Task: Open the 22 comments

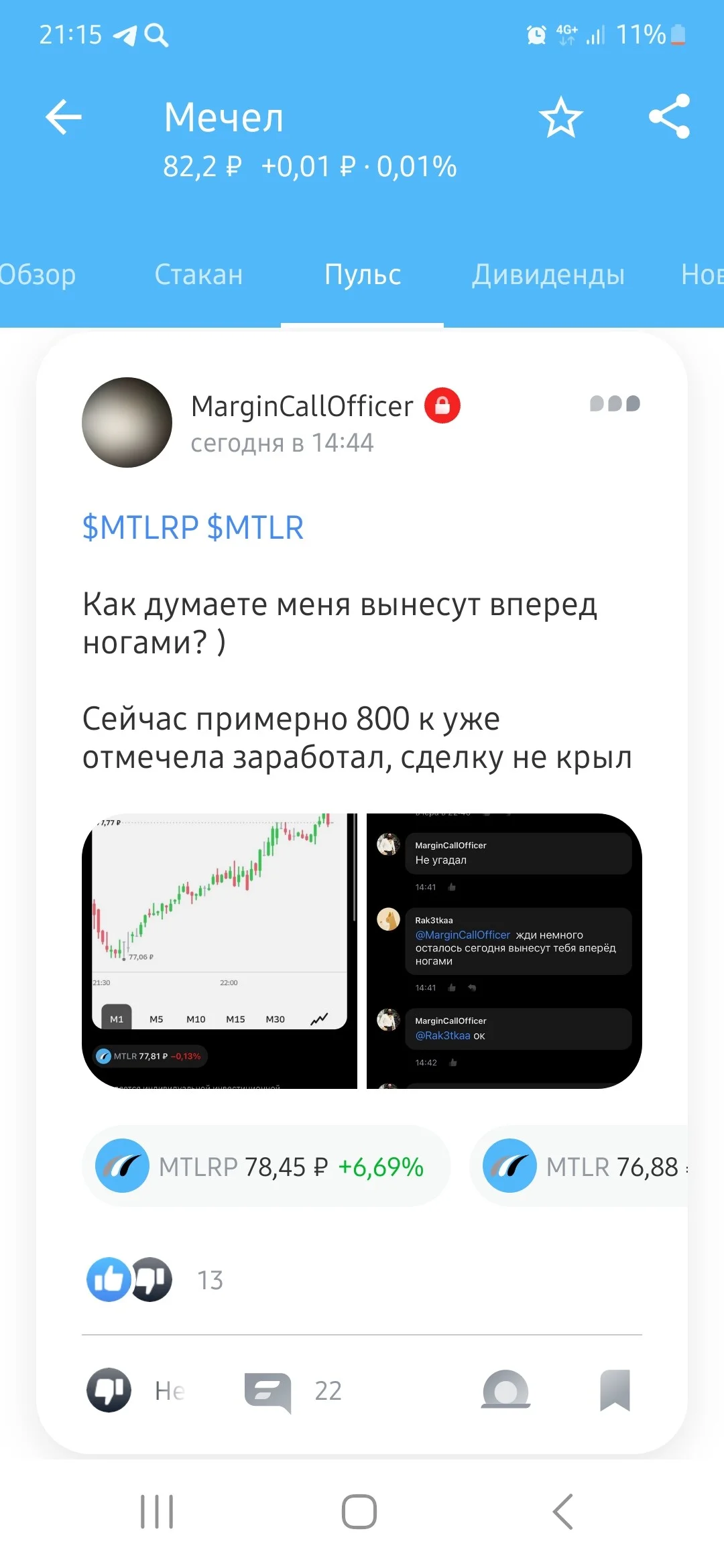Action: [x=294, y=1391]
